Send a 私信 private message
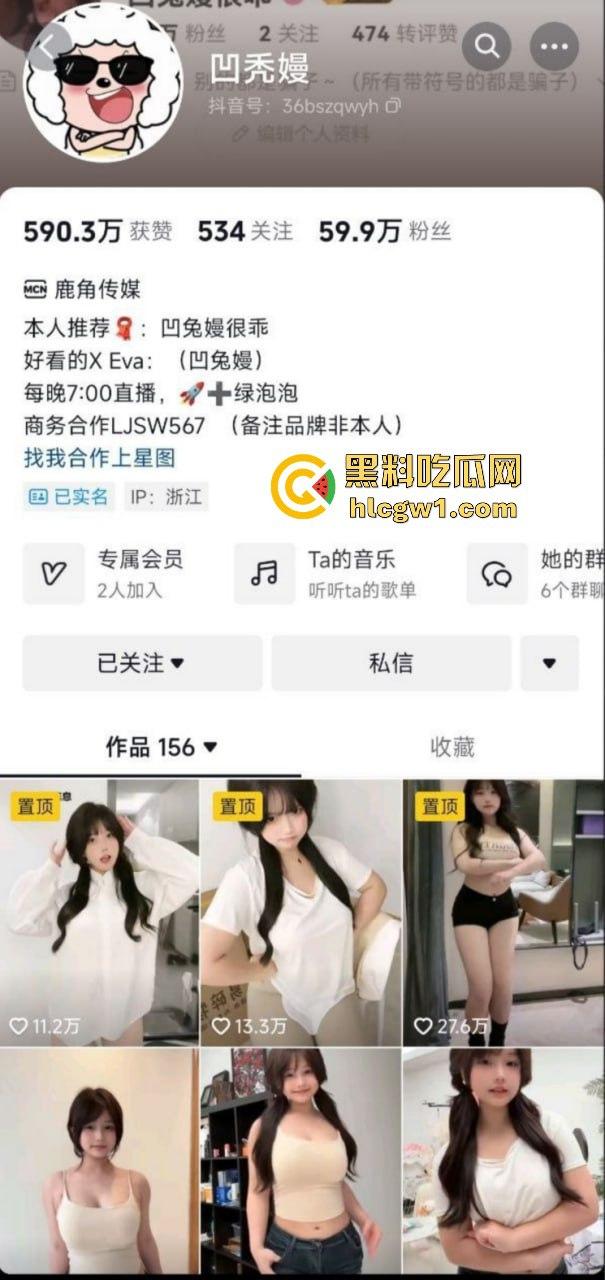The image size is (605, 1280). [390, 662]
